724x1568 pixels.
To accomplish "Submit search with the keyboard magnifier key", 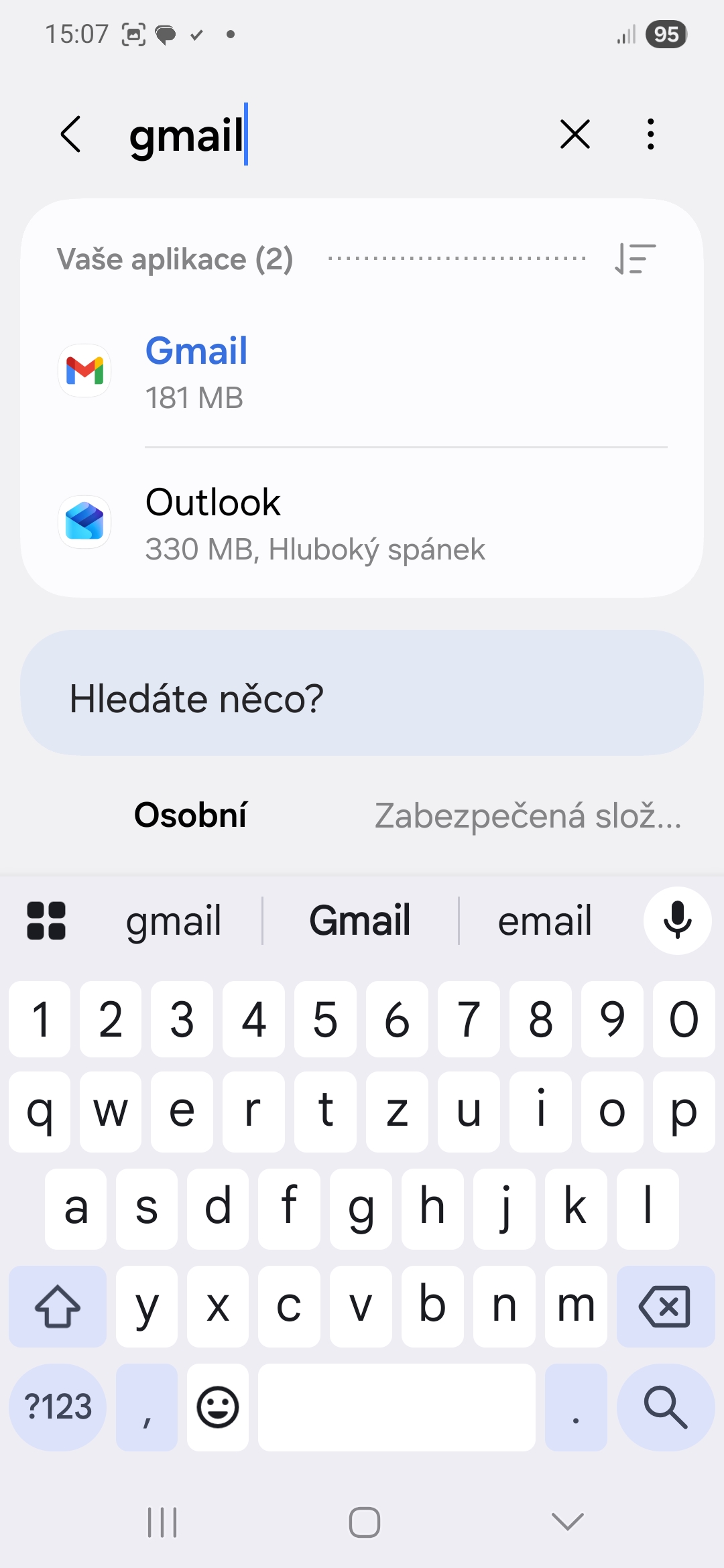I will click(x=665, y=1407).
